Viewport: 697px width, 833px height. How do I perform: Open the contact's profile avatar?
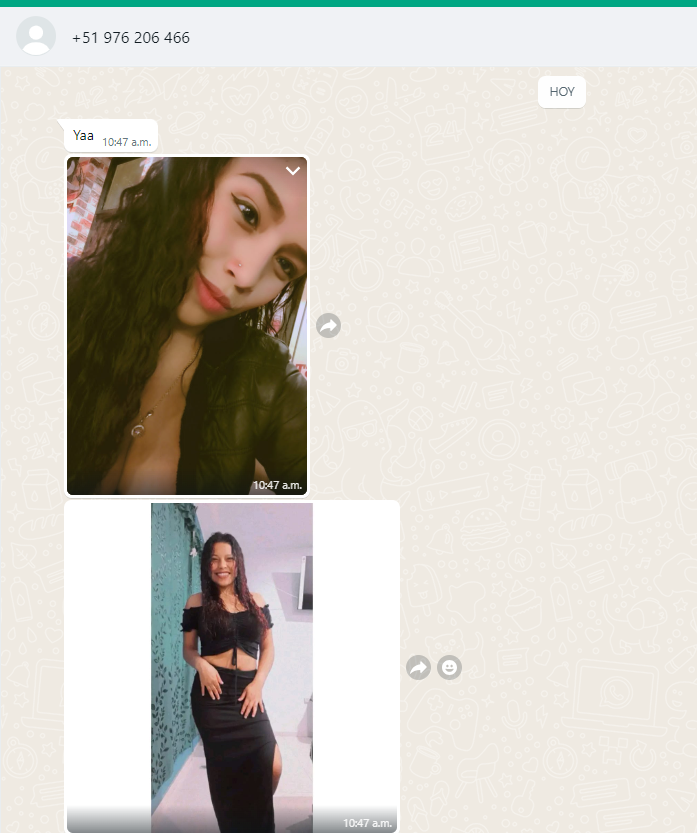36,37
